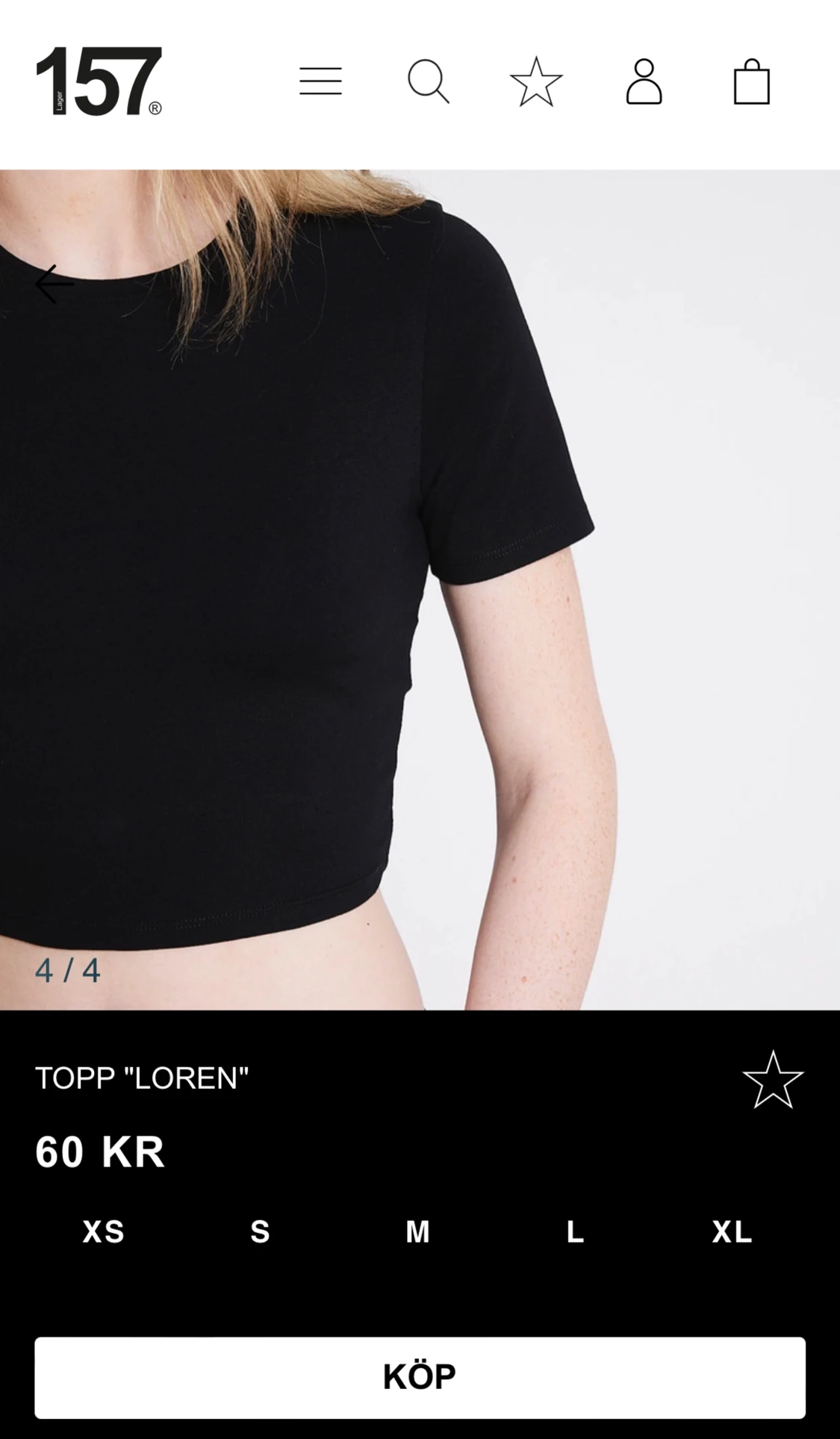This screenshot has width=840, height=1439.
Task: Toggle the favorite star next to TOPP LOREN
Action: coord(777,1081)
